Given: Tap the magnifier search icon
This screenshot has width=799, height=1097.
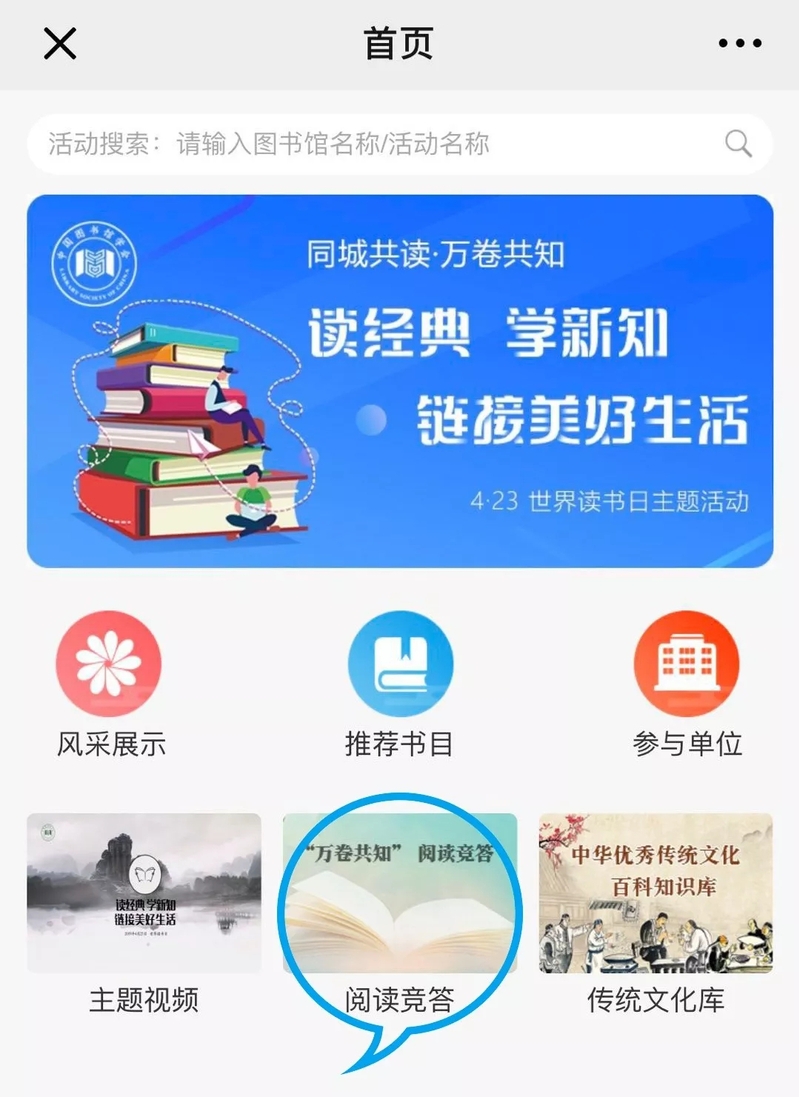Looking at the screenshot, I should click(738, 144).
